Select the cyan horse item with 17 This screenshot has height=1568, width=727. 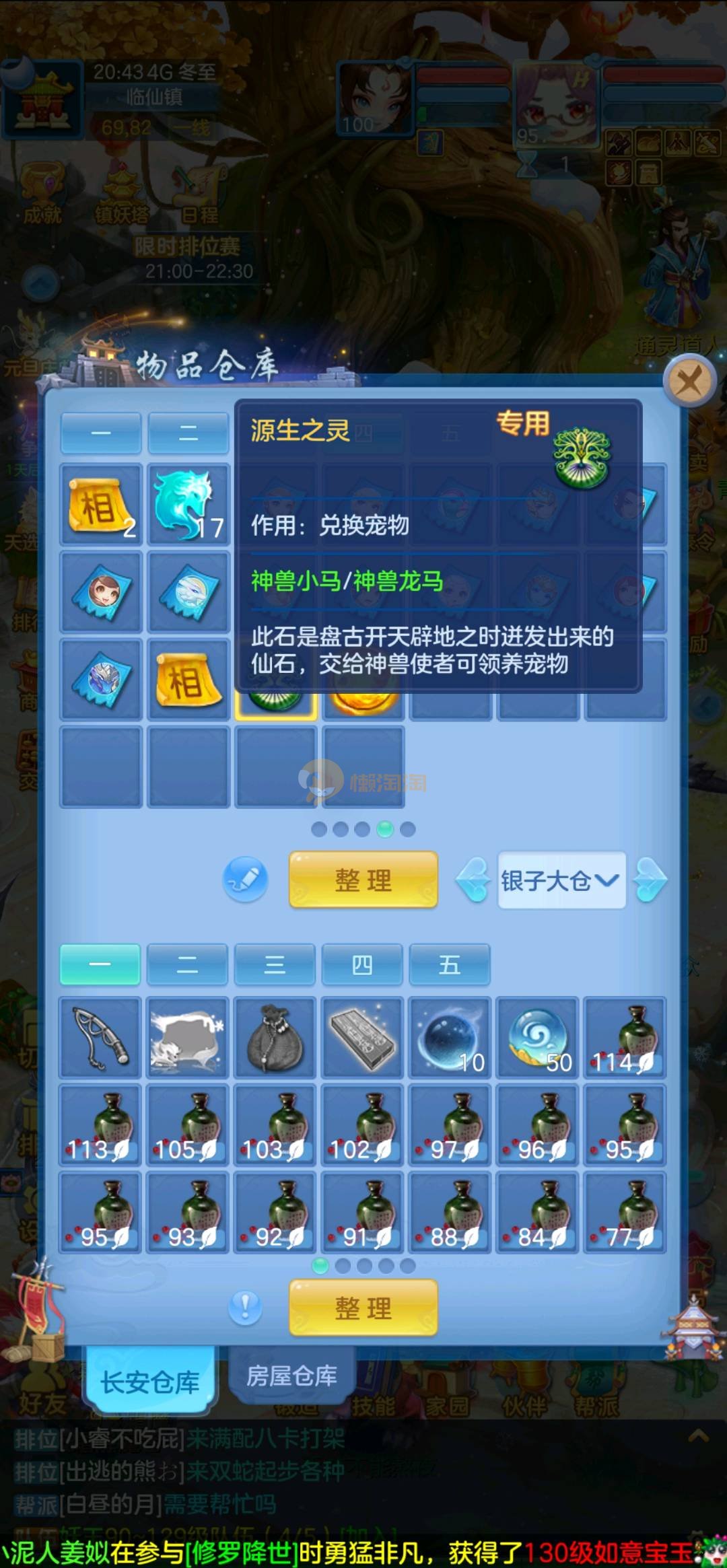pyautogui.click(x=188, y=504)
